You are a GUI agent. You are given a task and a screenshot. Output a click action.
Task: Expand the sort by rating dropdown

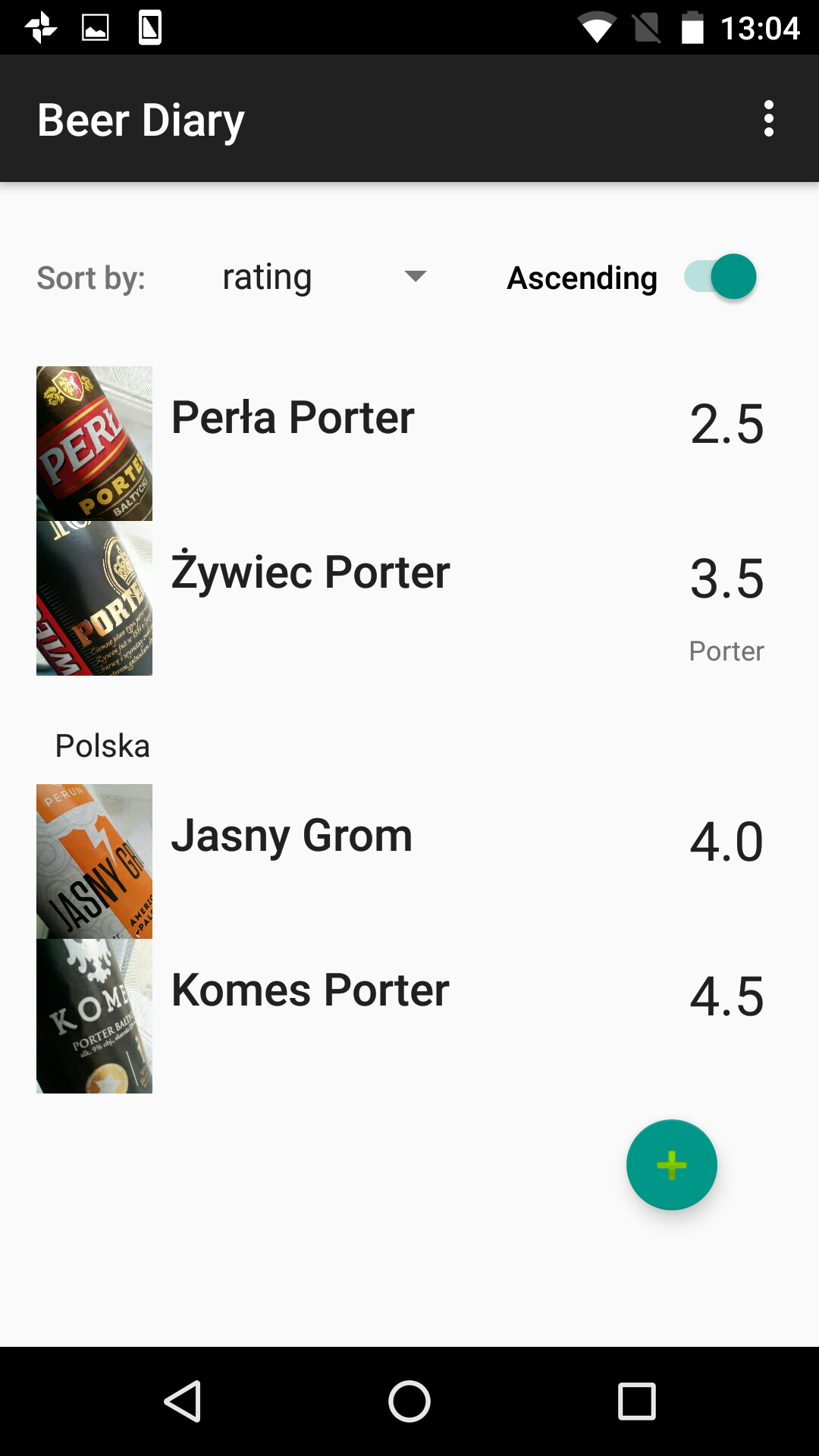click(x=324, y=277)
